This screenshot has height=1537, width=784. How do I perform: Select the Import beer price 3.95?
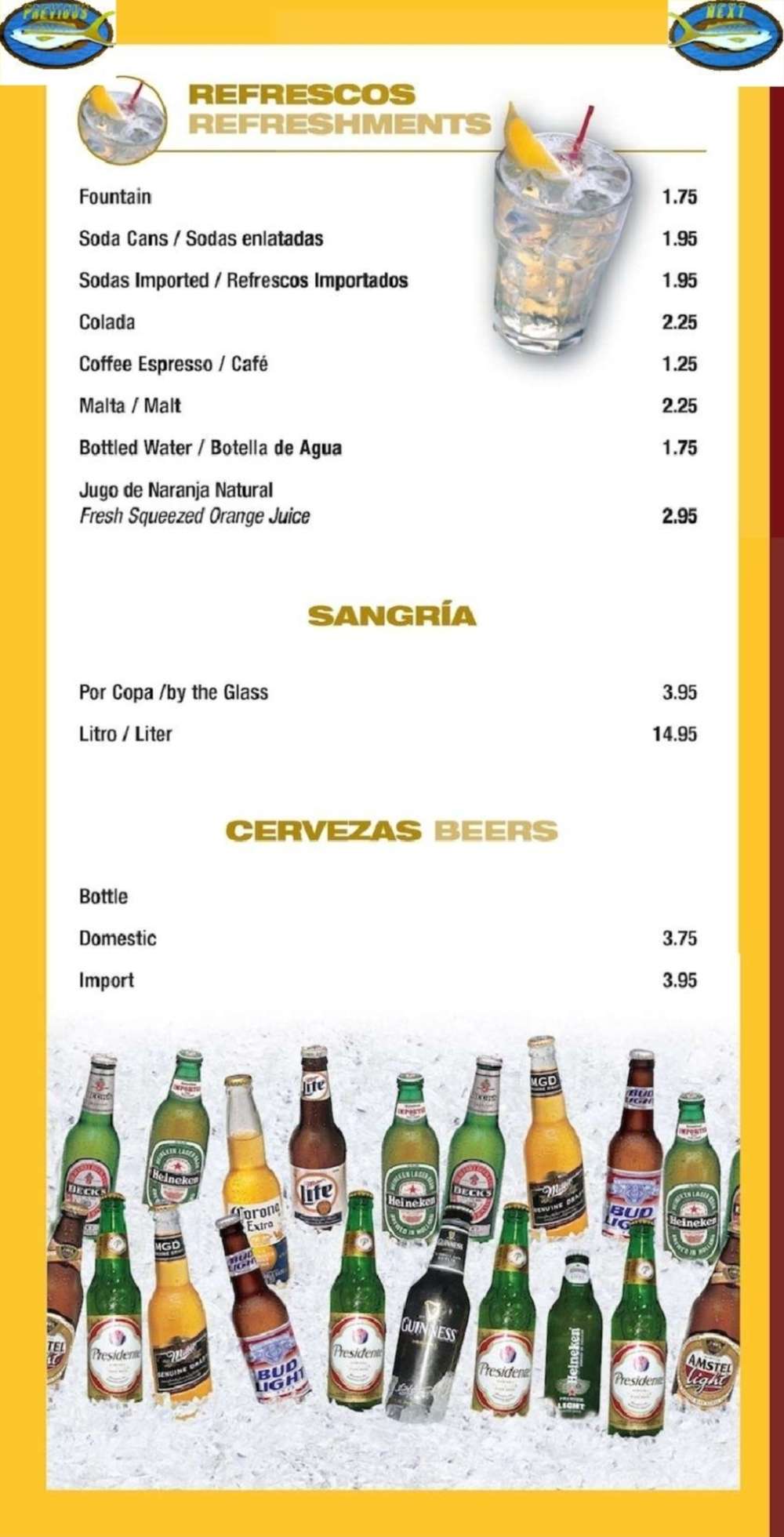tap(681, 979)
